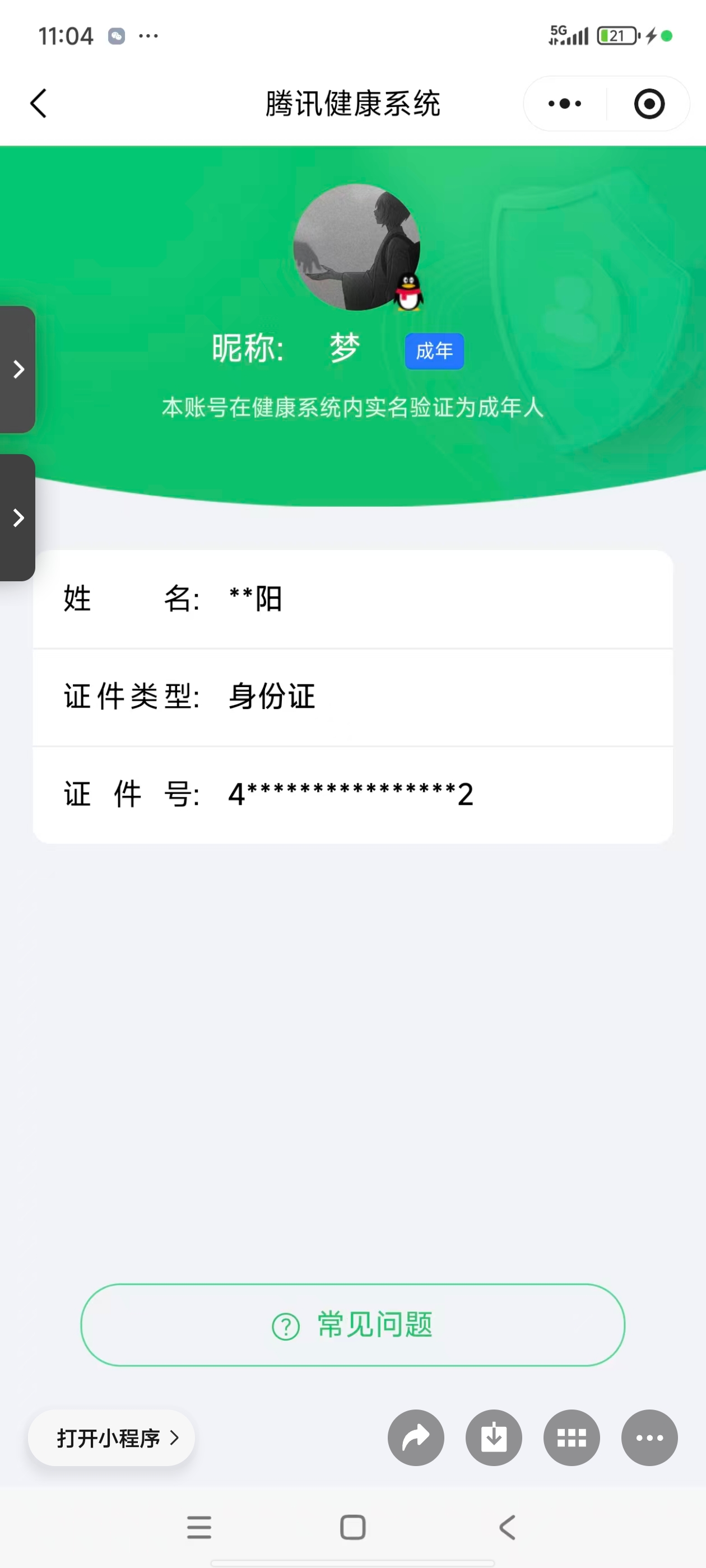Tap the system home button
This screenshot has width=706, height=1568.
[352, 1527]
